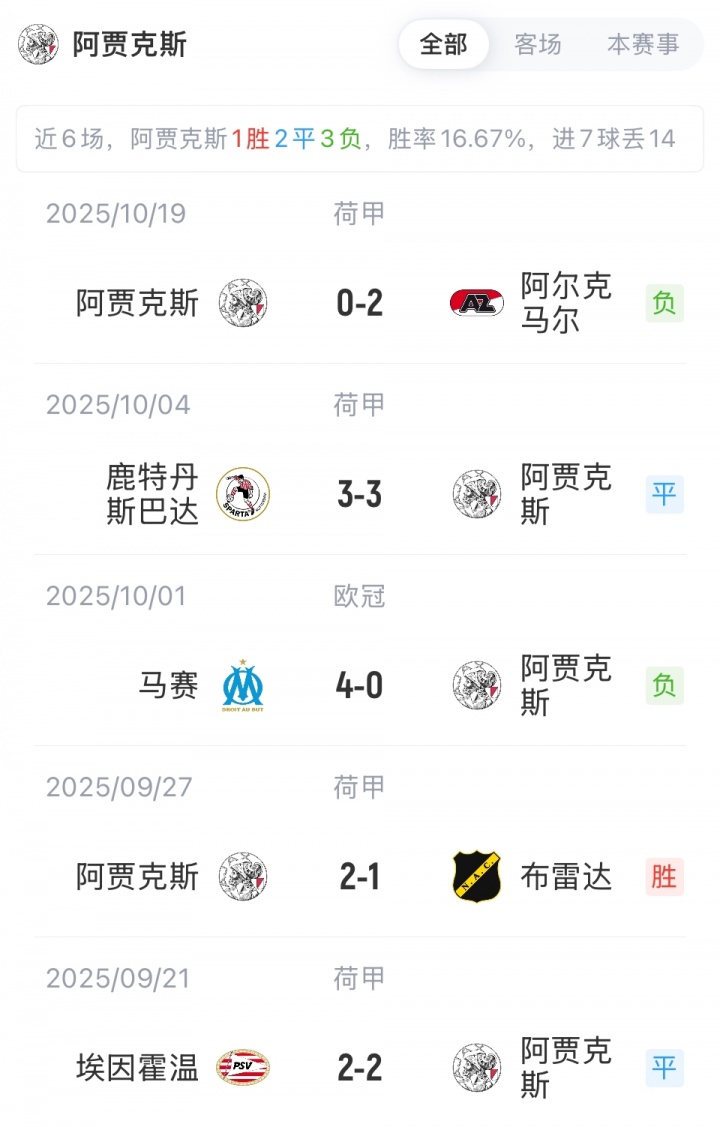Image resolution: width=720 pixels, height=1127 pixels.
Task: Open the 阿贾克斯 vs 布雷达 2-1 match
Action: [x=360, y=877]
